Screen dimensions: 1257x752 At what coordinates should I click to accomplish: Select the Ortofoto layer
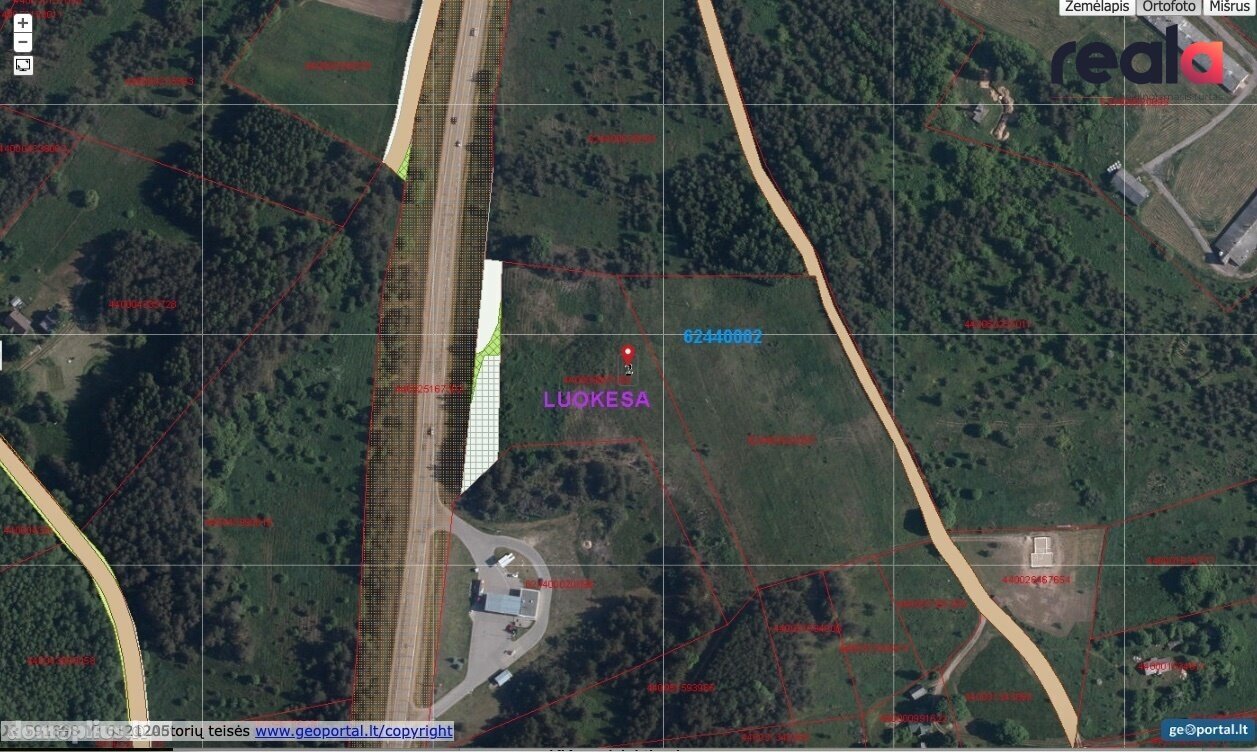[x=1168, y=6]
